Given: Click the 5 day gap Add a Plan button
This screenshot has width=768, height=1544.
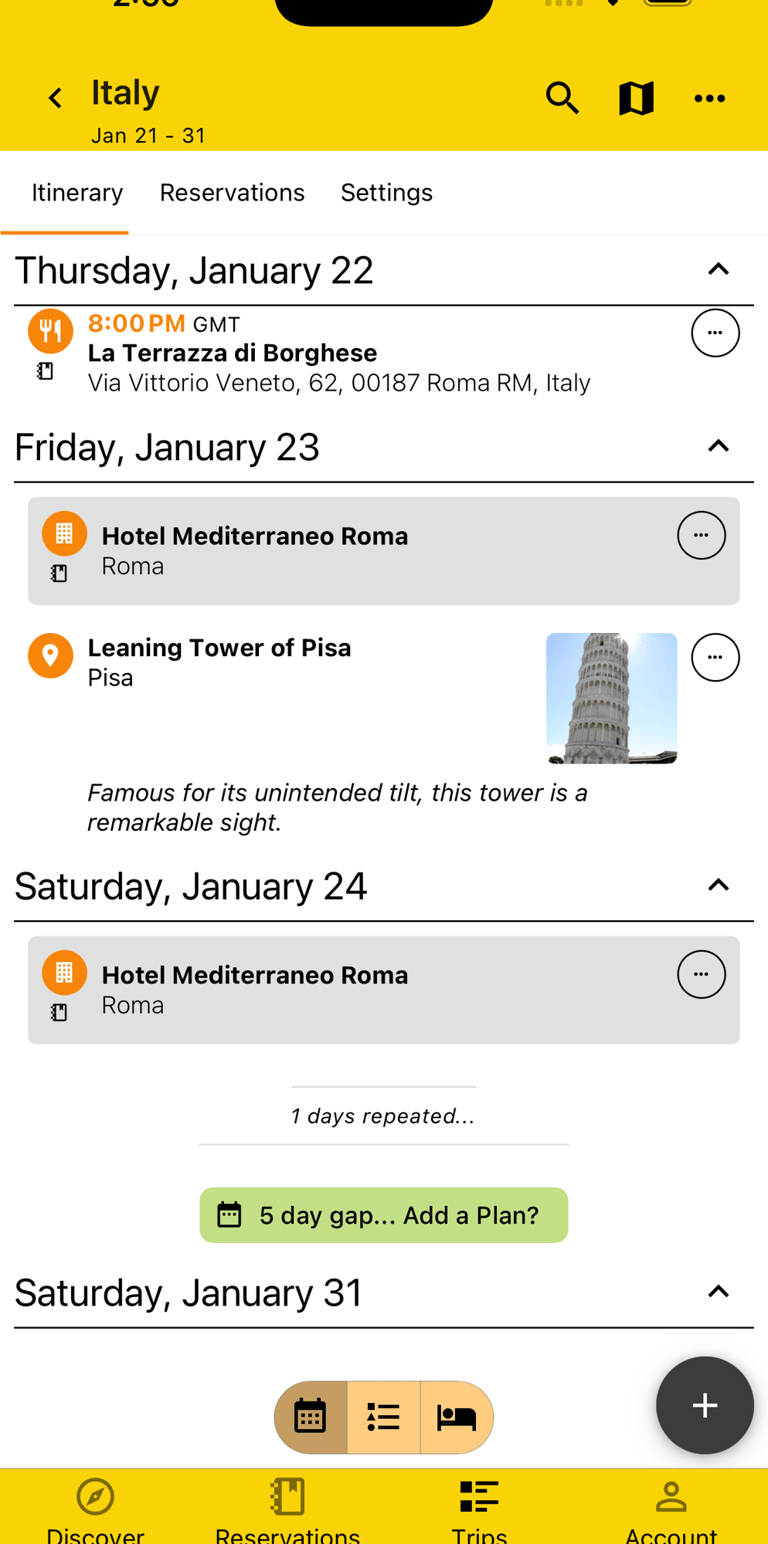Looking at the screenshot, I should 384,1214.
